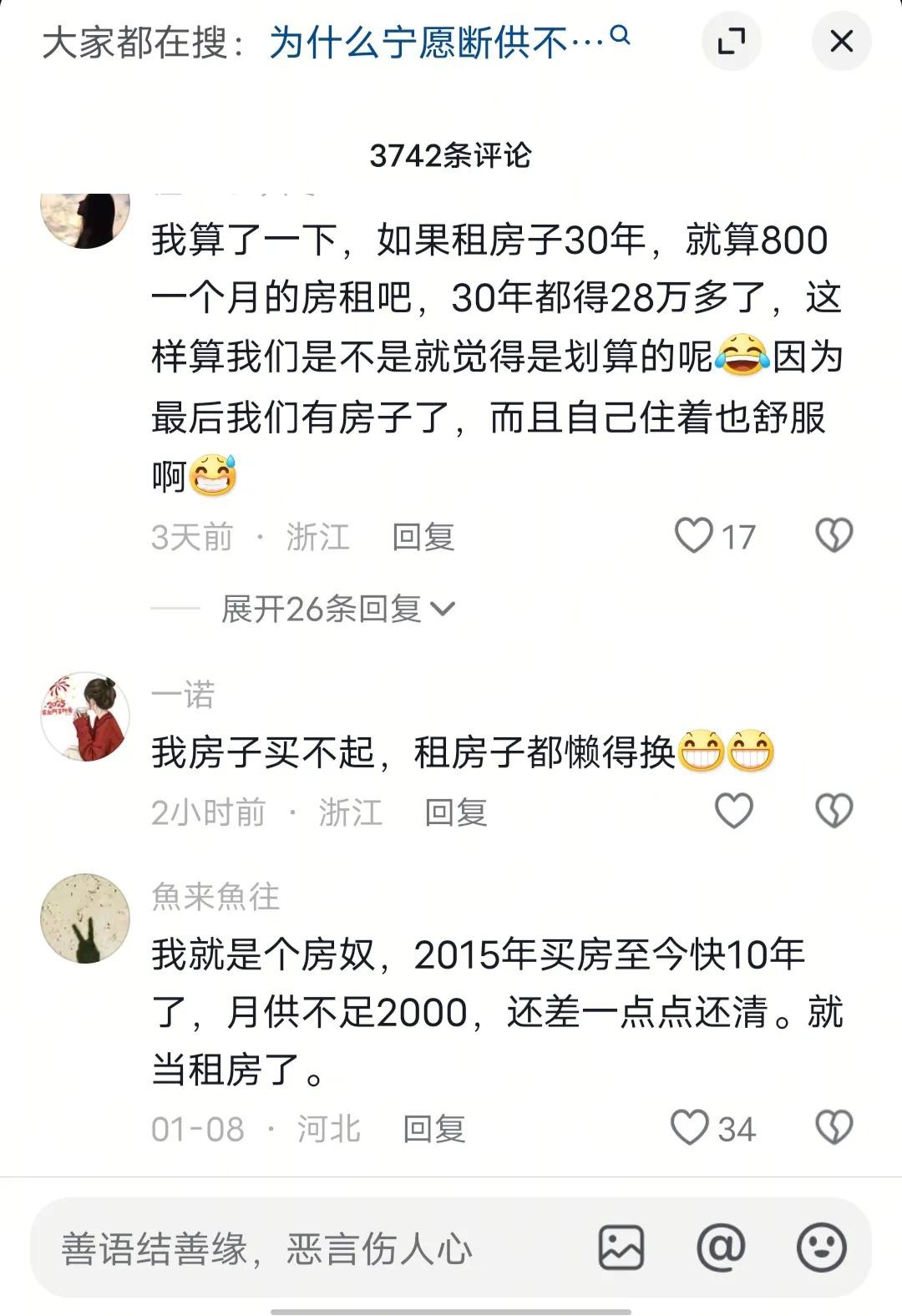Open the emoji picker
This screenshot has height=1316, width=902.
tap(822, 1248)
